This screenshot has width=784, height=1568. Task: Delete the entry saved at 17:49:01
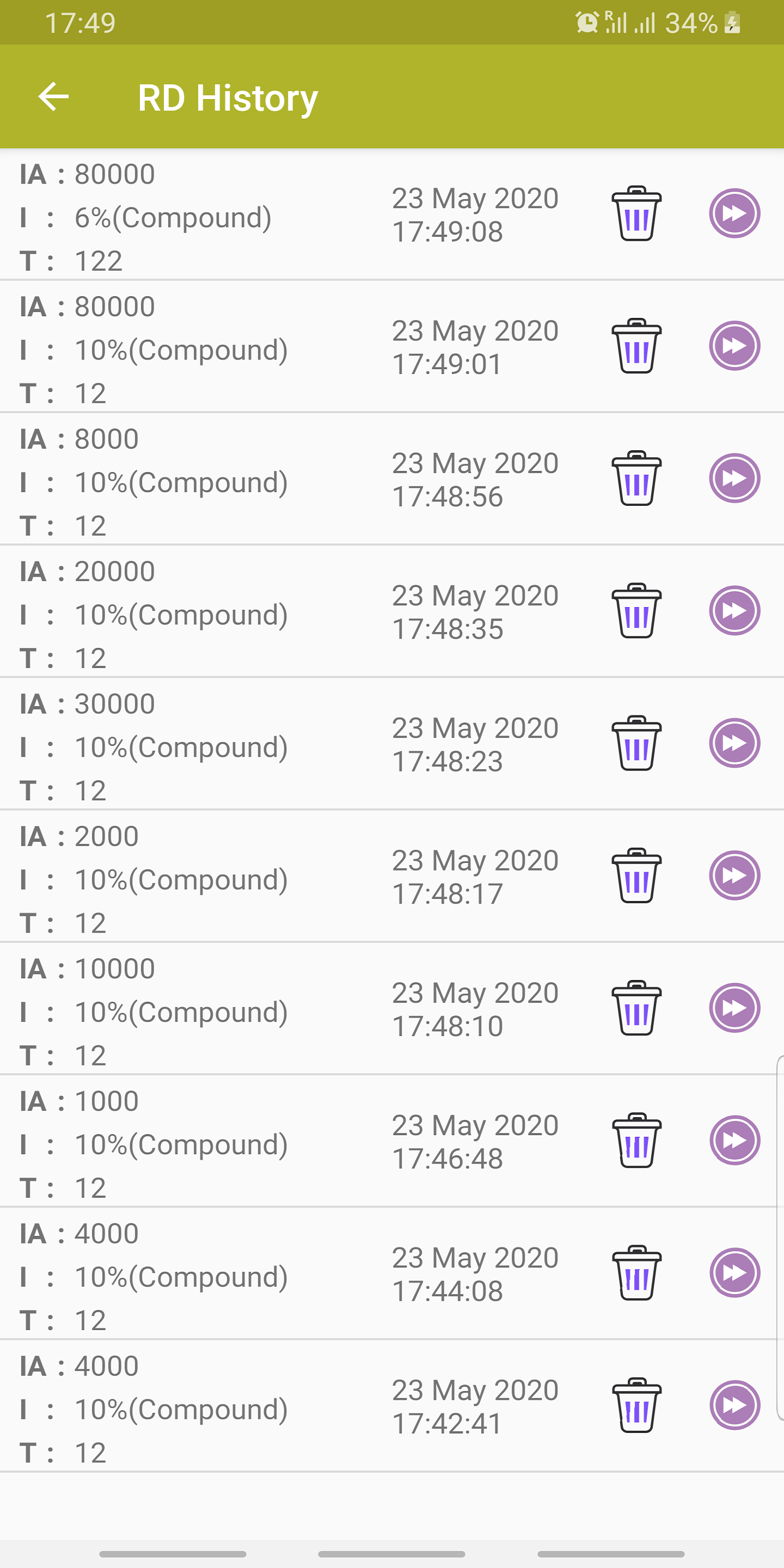point(636,346)
